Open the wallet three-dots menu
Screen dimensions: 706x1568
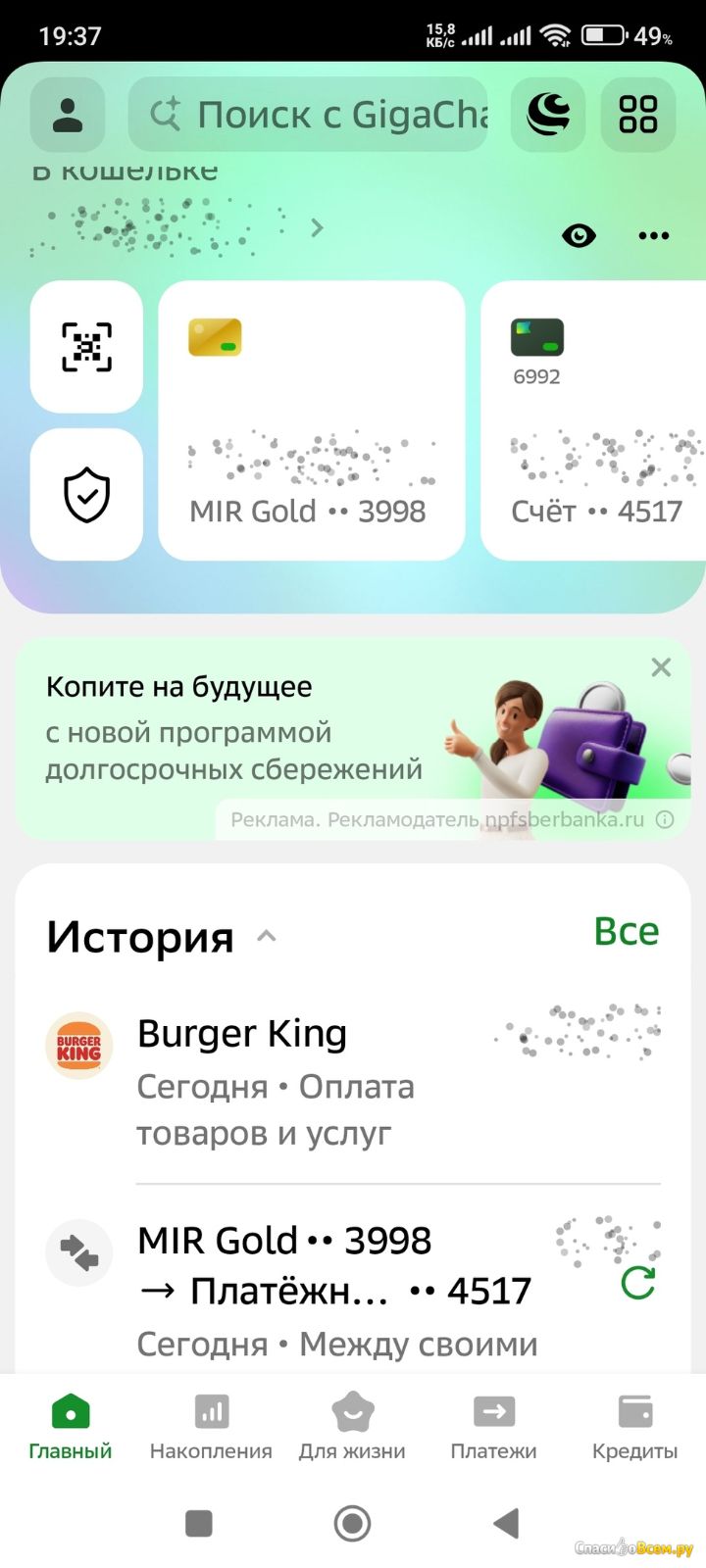(x=654, y=235)
